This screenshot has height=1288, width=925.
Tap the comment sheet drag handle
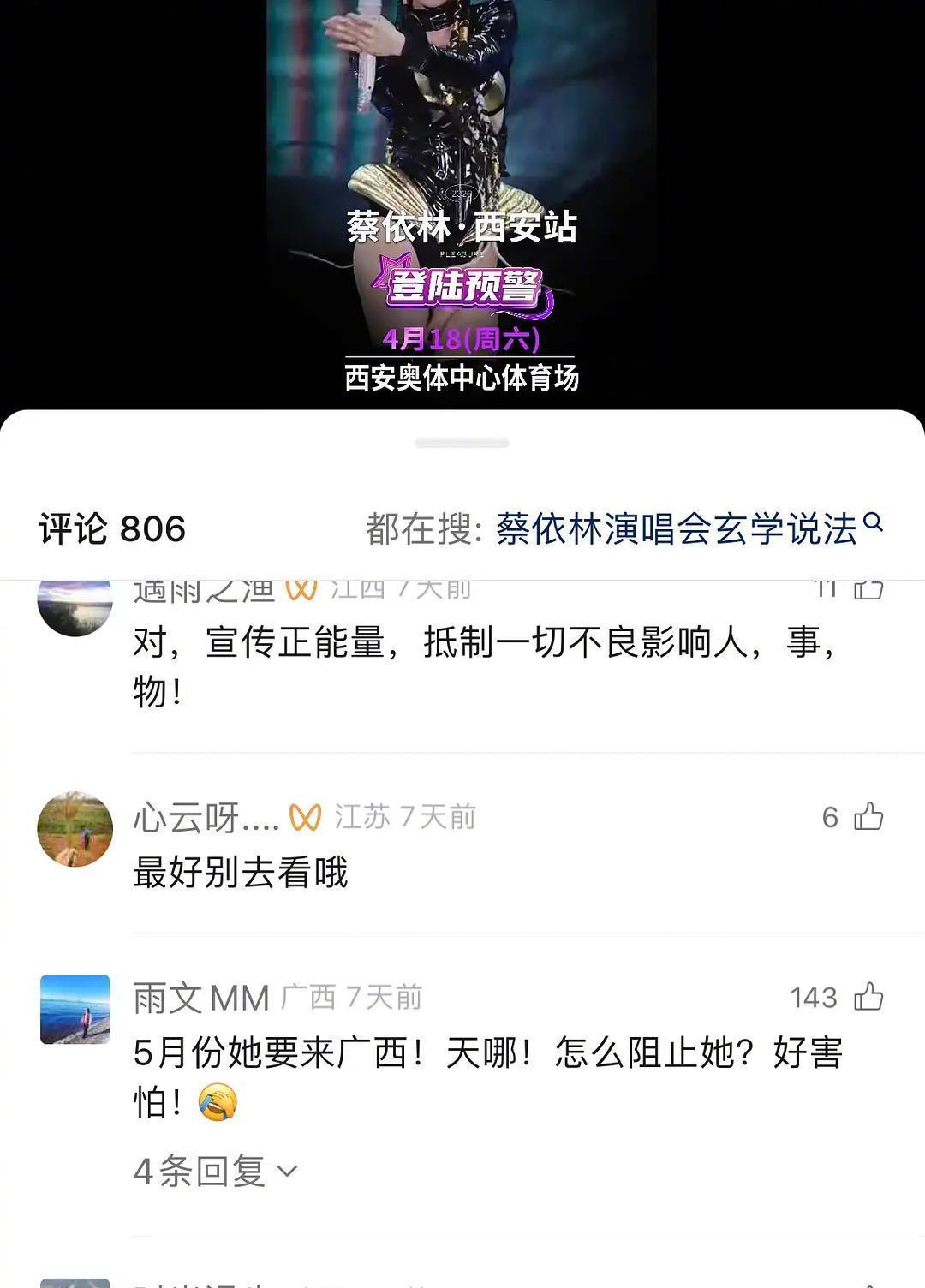tap(462, 443)
